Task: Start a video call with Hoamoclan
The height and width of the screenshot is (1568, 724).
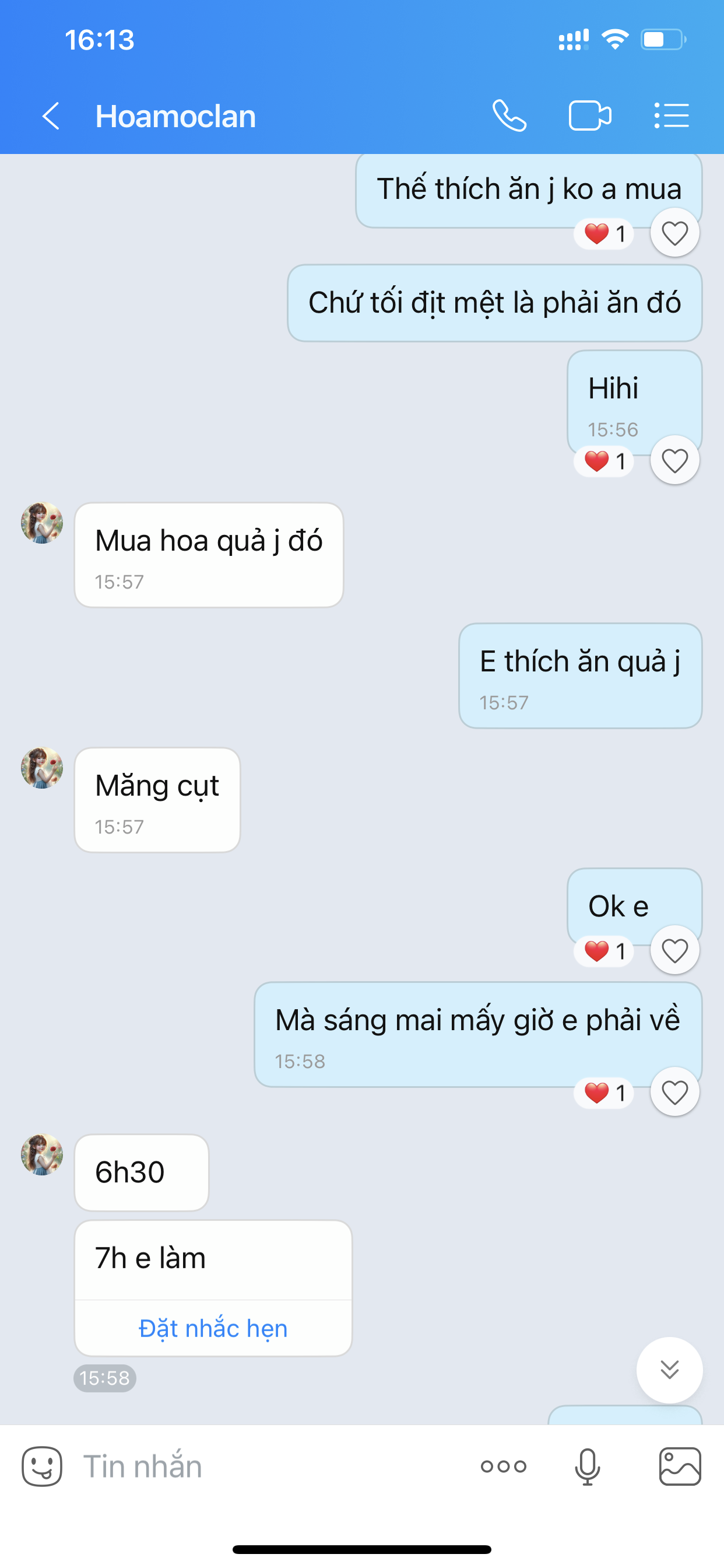Action: [589, 116]
